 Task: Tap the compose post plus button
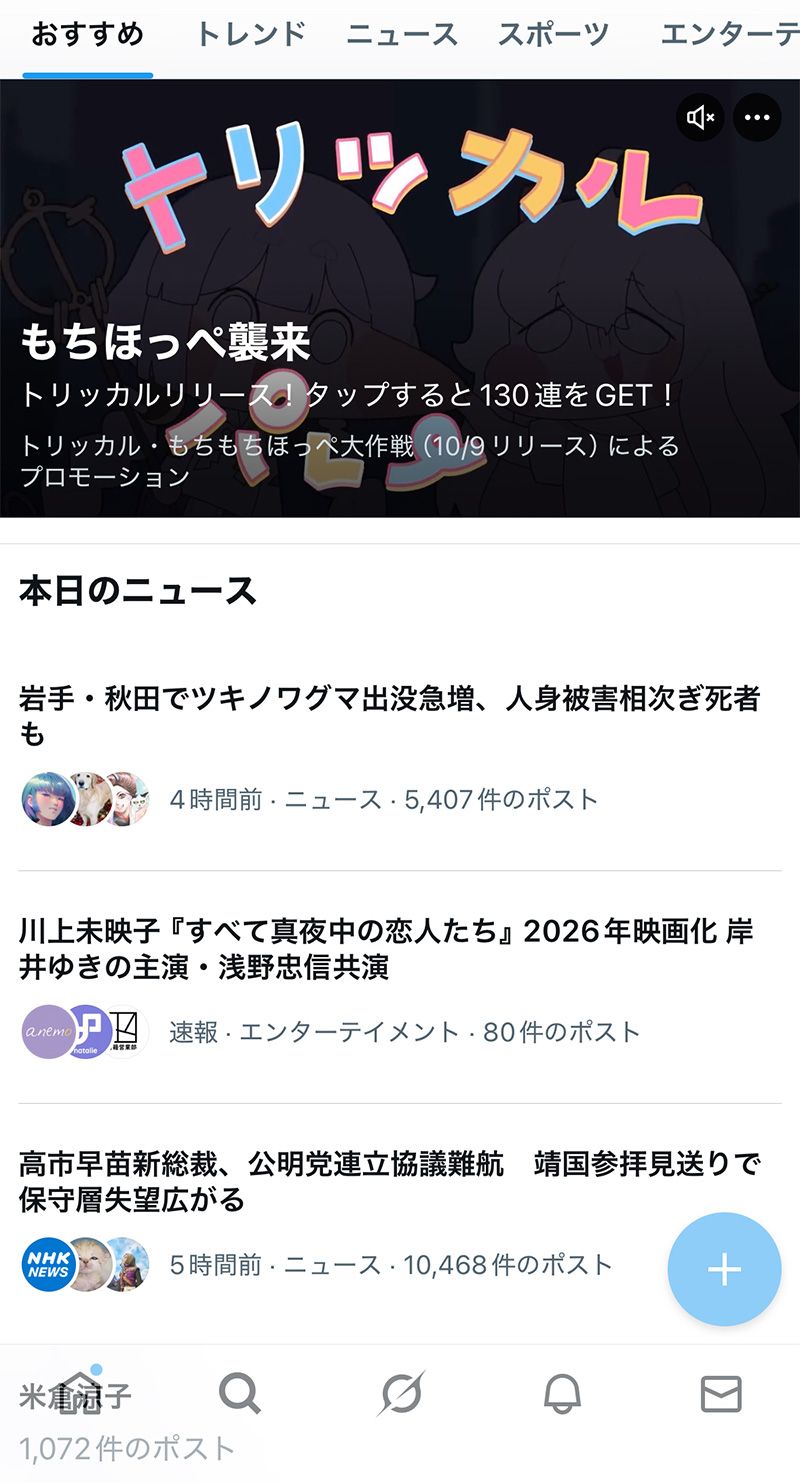[x=723, y=1268]
